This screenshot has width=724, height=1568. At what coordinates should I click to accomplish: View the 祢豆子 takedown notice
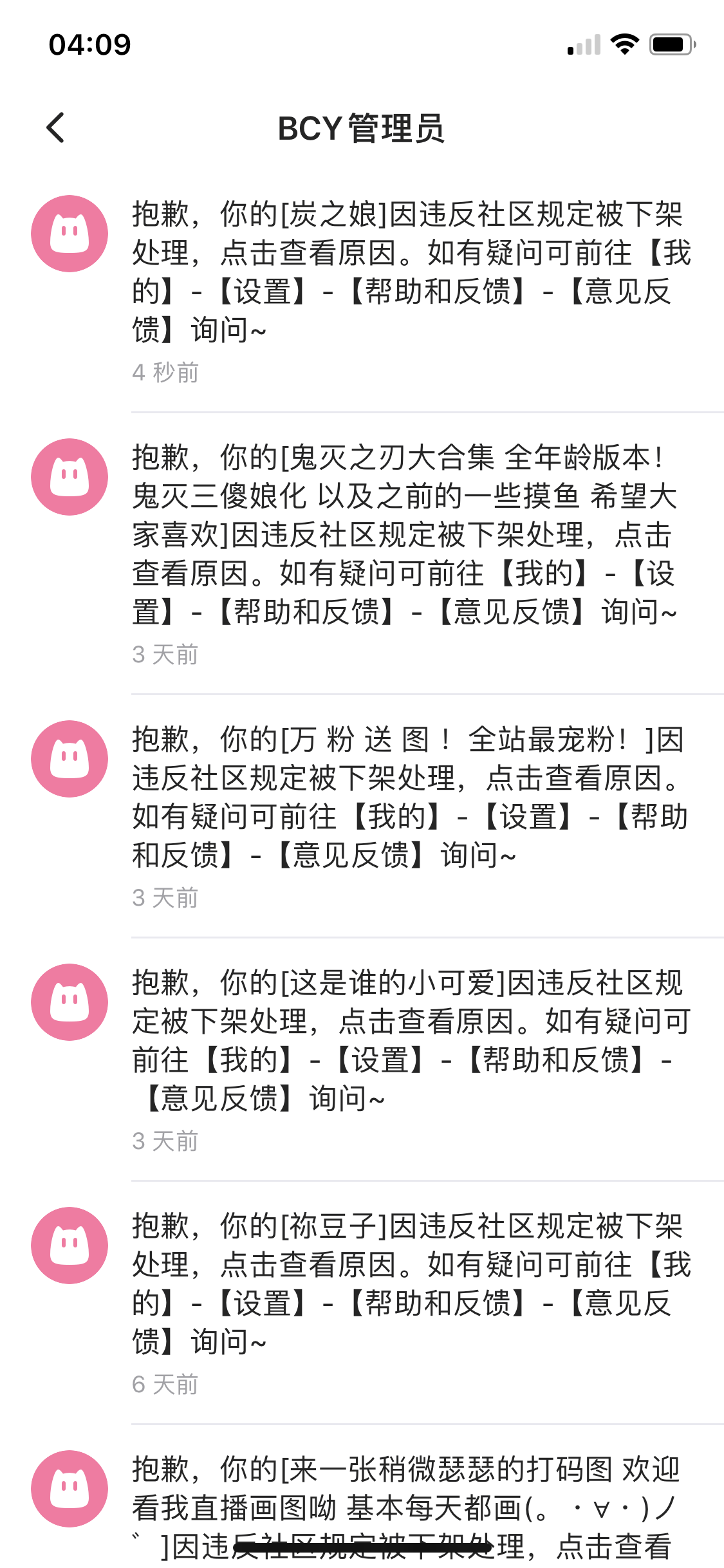pos(411,1283)
